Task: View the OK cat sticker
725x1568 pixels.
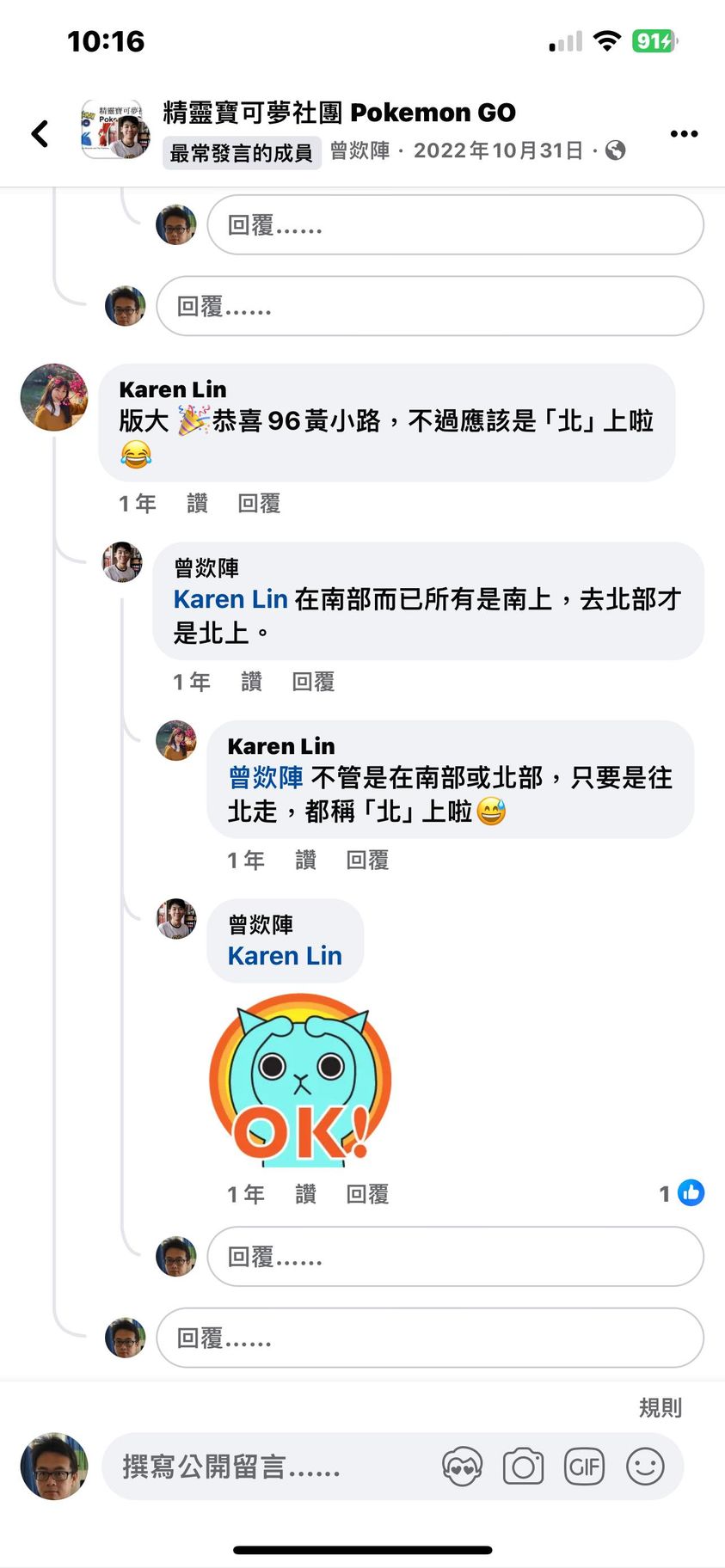Action: pos(300,1080)
